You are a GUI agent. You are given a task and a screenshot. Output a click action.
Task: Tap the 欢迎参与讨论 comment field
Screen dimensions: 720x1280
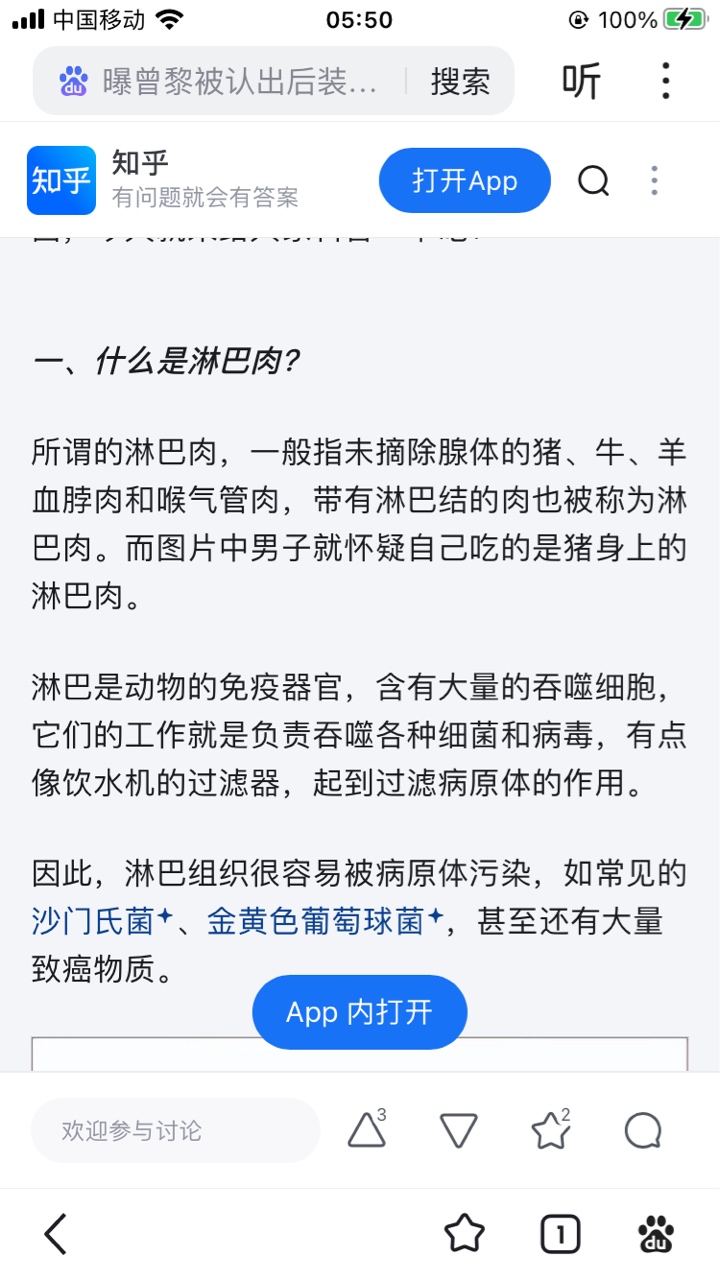pyautogui.click(x=175, y=1131)
